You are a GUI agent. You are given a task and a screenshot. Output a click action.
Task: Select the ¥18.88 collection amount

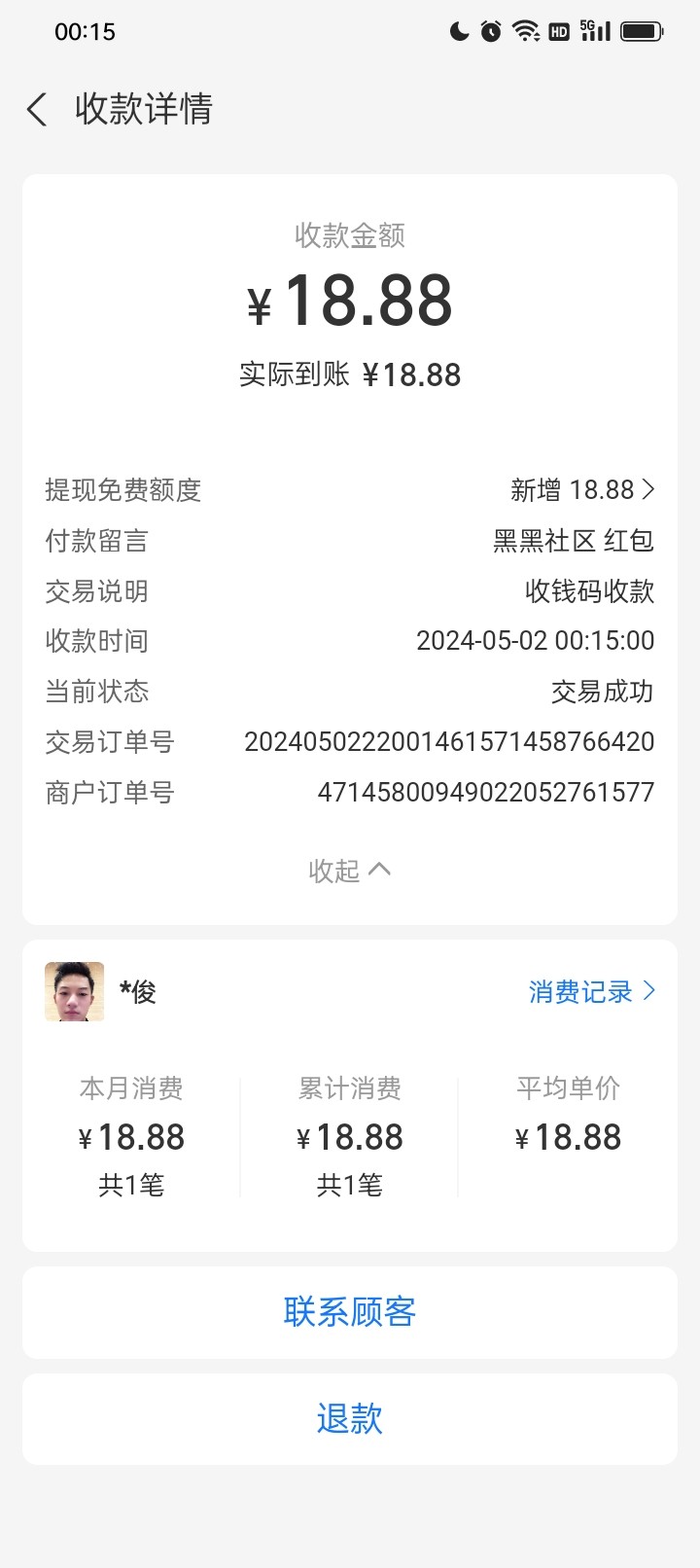350,302
